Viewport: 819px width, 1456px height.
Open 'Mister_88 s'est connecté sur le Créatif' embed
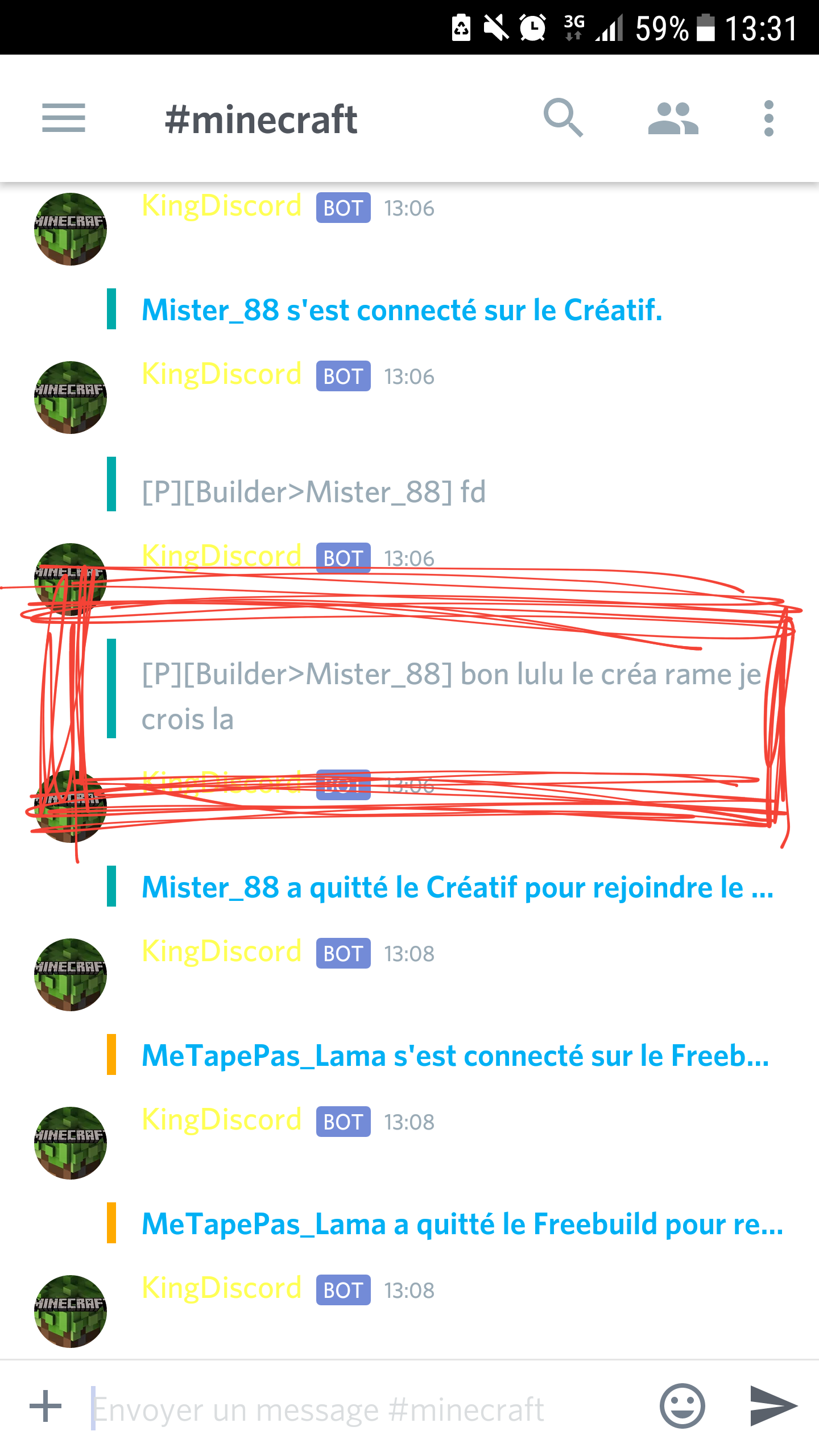point(402,311)
